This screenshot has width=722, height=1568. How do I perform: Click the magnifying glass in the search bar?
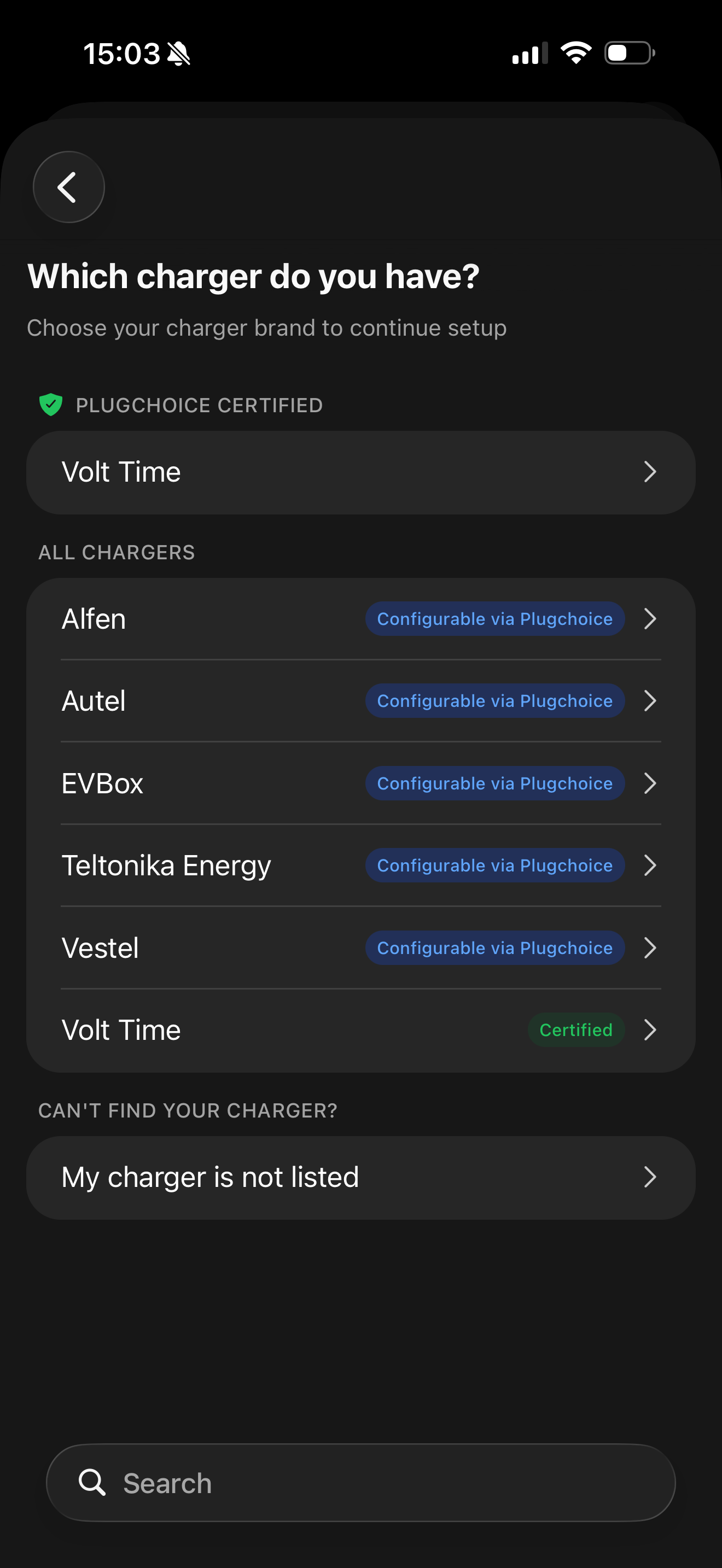coord(92,1483)
